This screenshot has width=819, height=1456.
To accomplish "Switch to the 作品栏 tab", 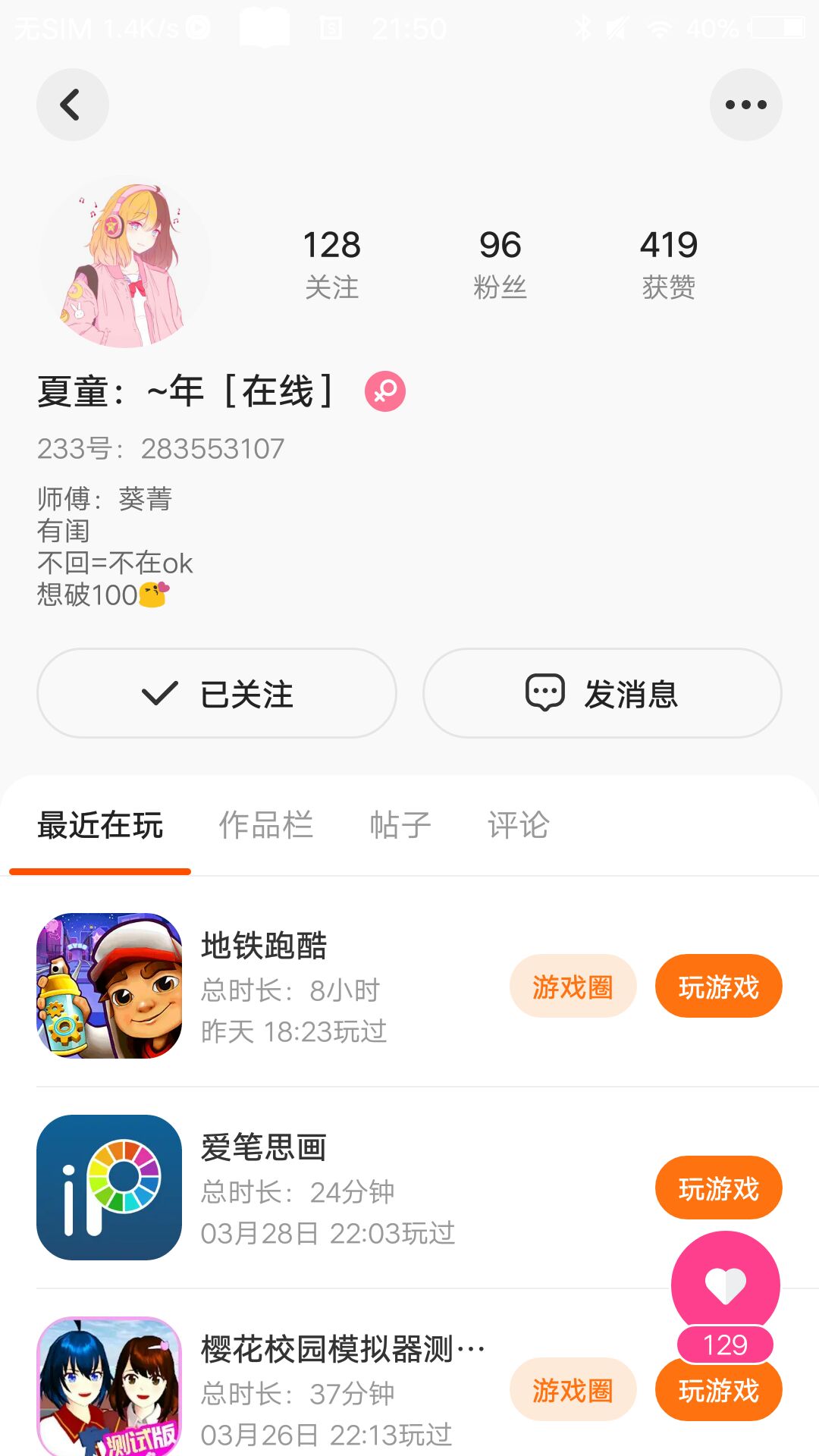I will pyautogui.click(x=265, y=825).
